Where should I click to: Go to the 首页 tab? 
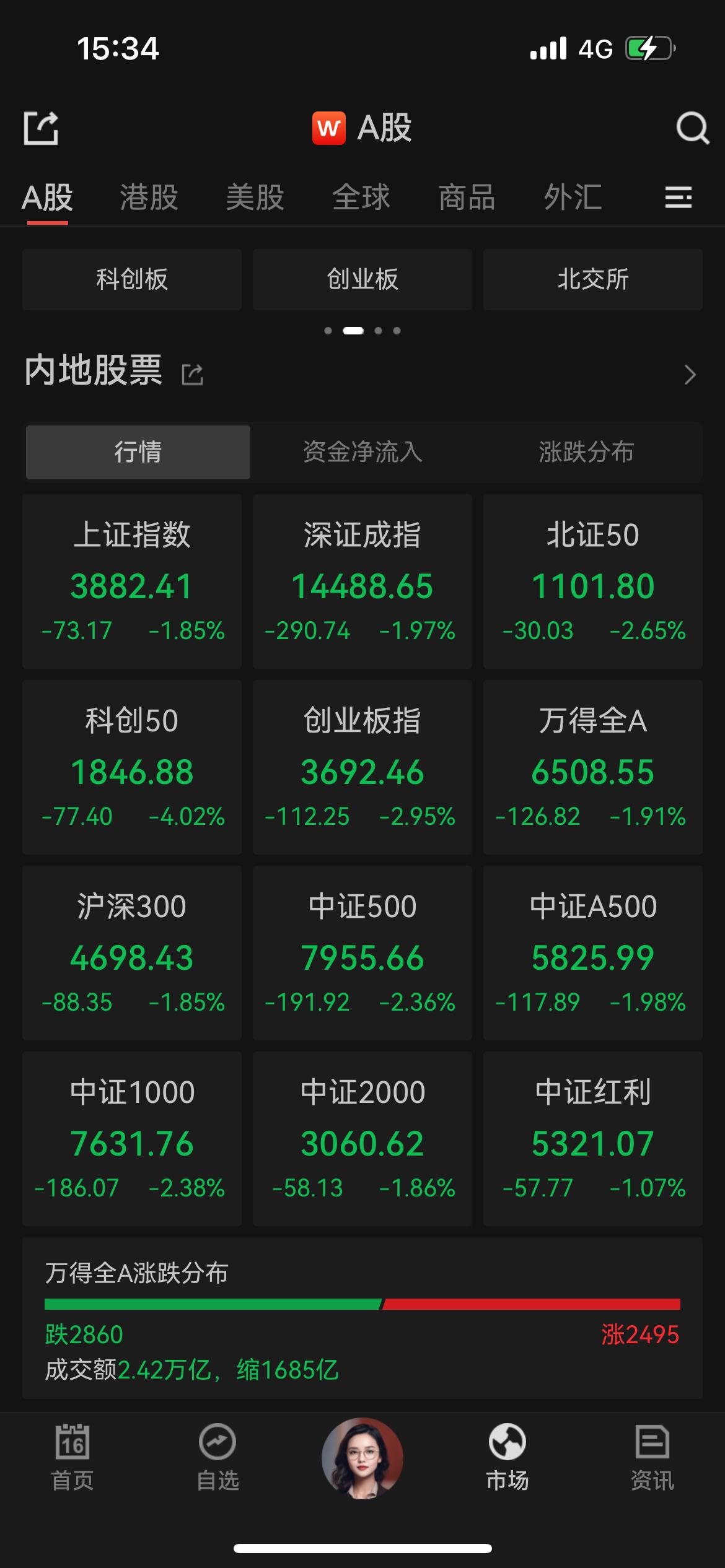click(x=72, y=1458)
